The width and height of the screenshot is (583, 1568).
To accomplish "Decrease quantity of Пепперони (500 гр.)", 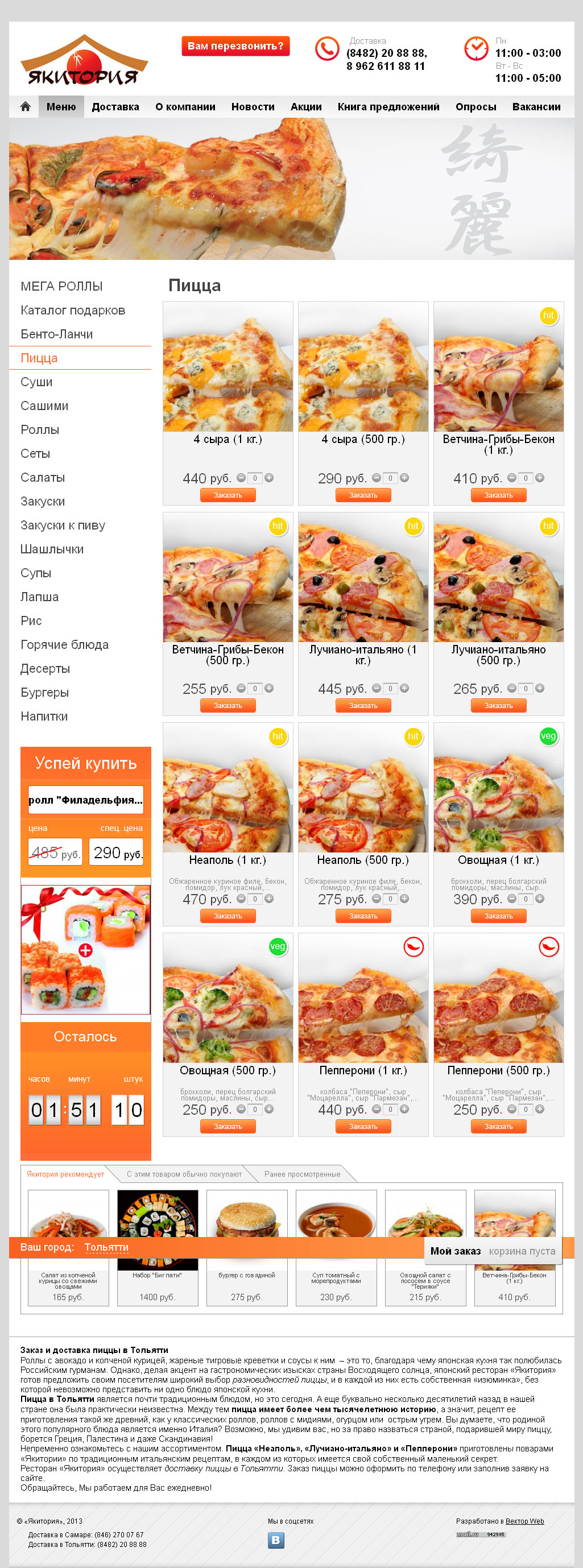I will point(512,1109).
